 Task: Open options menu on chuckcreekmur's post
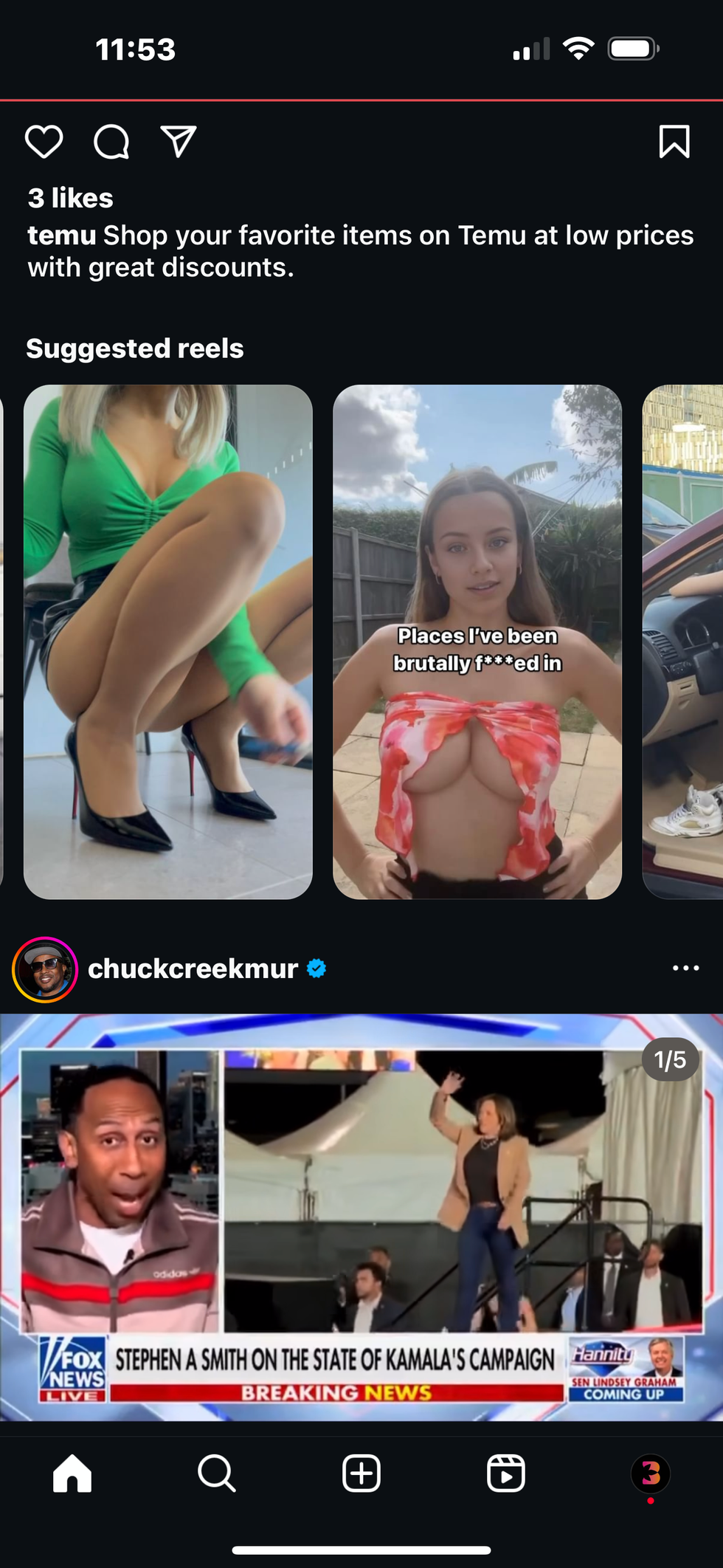coord(685,969)
